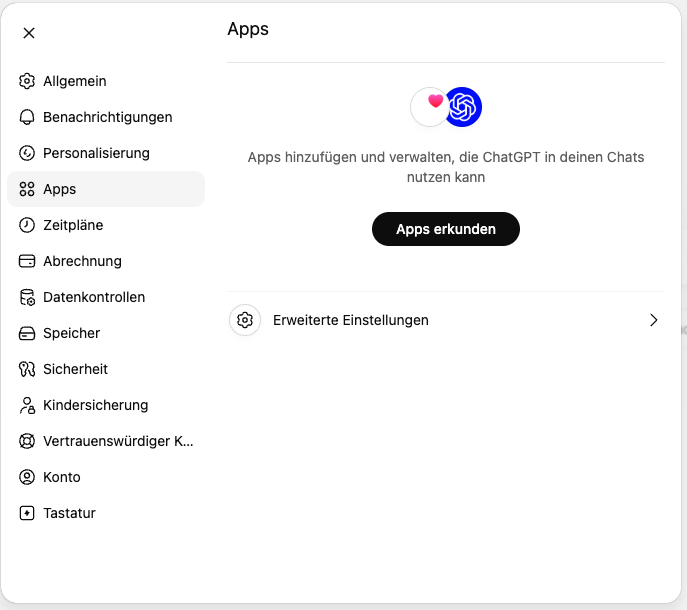The width and height of the screenshot is (687, 610).
Task: Tap the Apps erkunden button
Action: point(446,229)
